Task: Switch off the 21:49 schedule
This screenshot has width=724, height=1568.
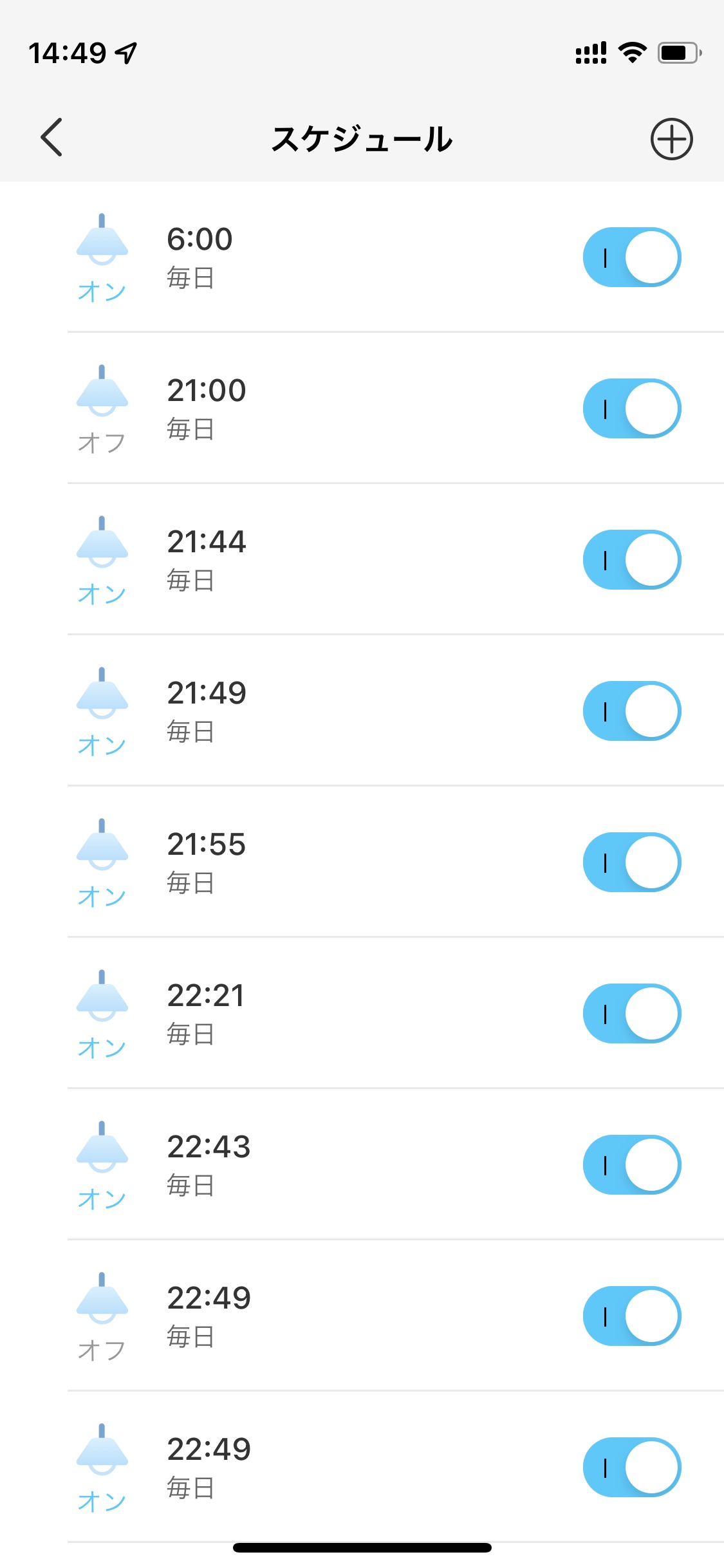Action: (632, 711)
